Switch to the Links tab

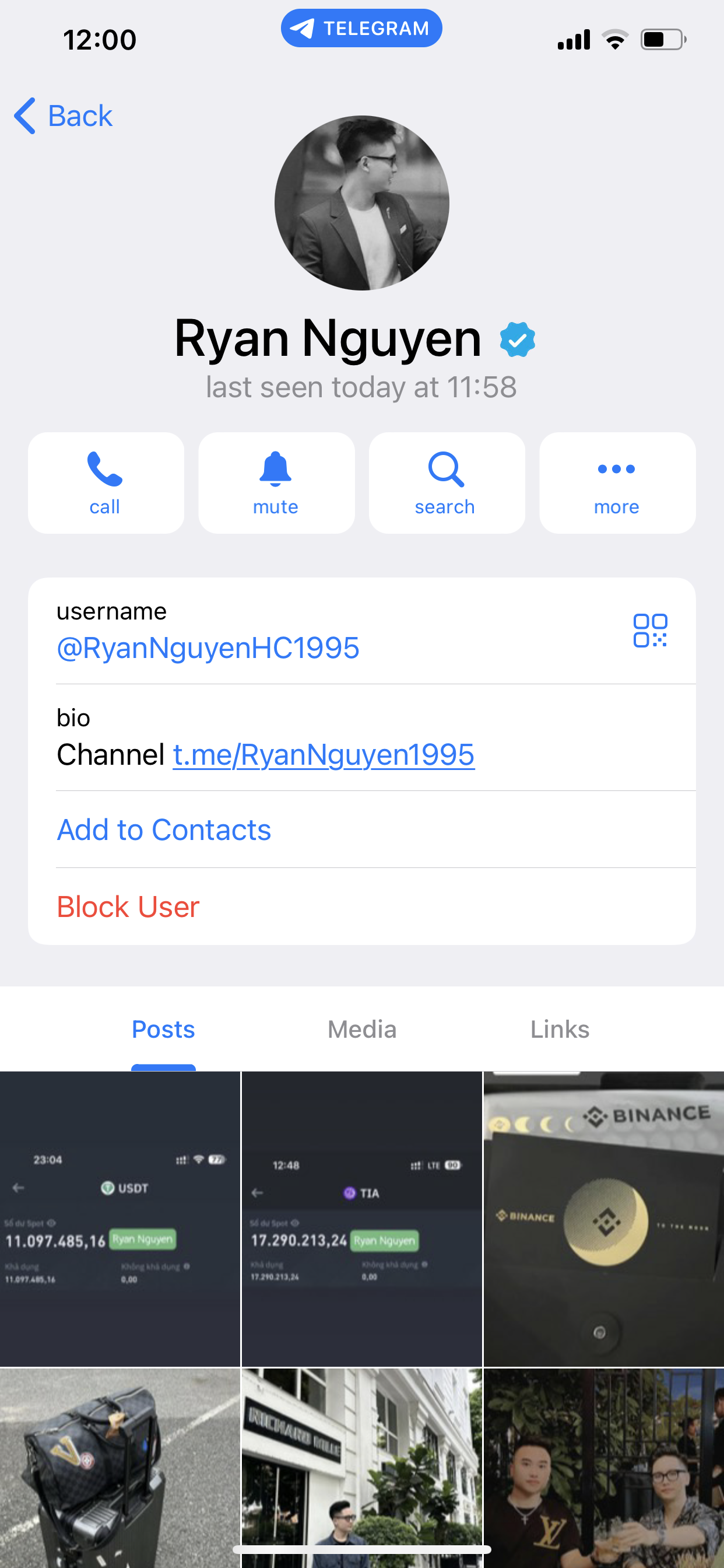pos(560,1030)
